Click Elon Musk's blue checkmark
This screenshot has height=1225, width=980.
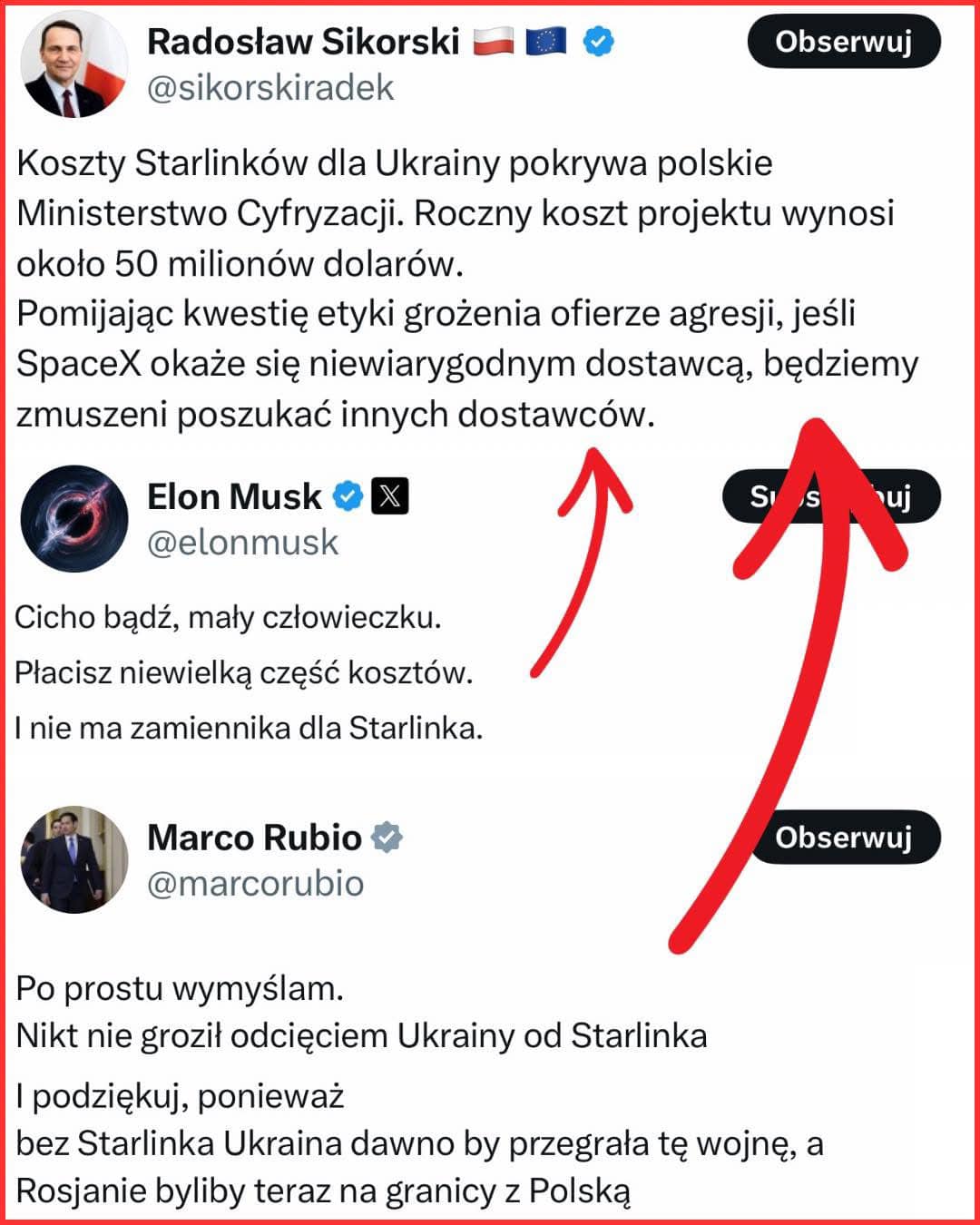346,496
